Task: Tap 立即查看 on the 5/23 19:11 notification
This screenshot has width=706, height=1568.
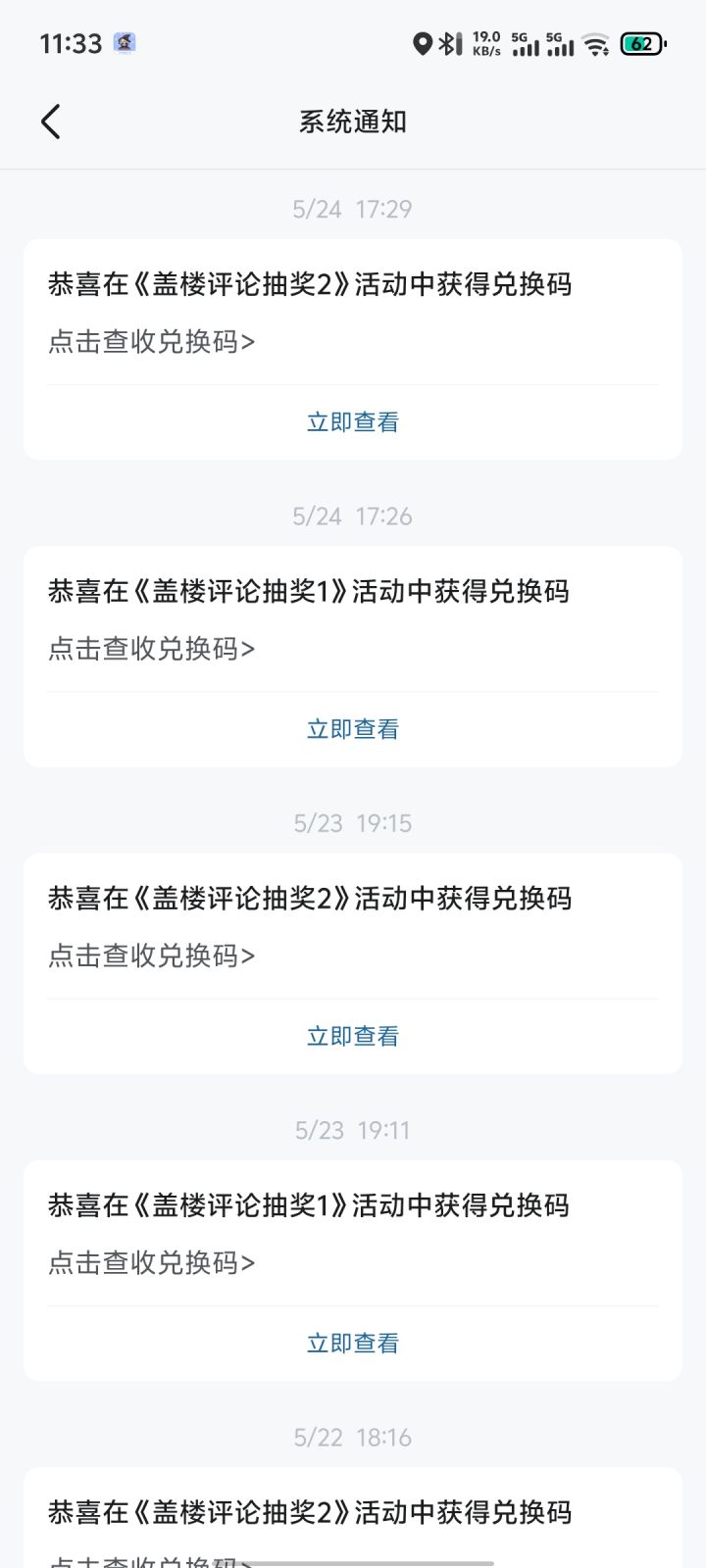Action: (x=353, y=1344)
